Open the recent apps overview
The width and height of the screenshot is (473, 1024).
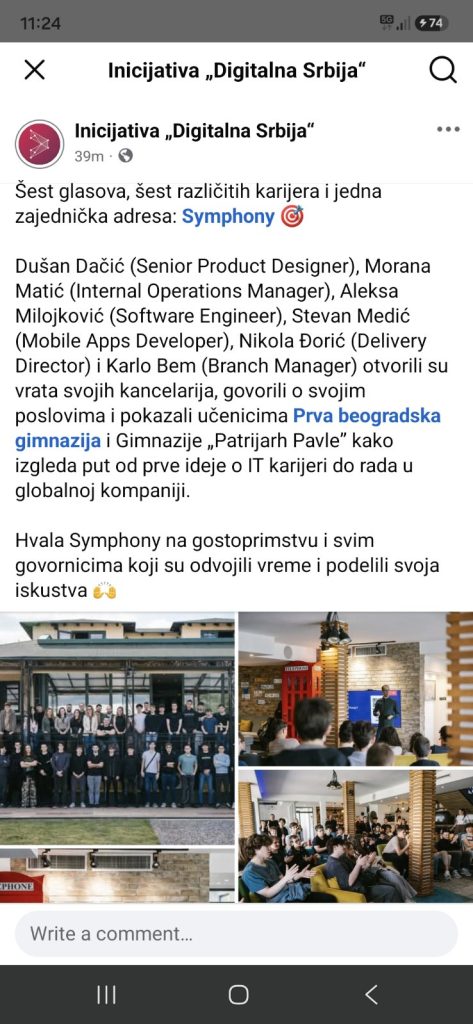click(x=106, y=995)
